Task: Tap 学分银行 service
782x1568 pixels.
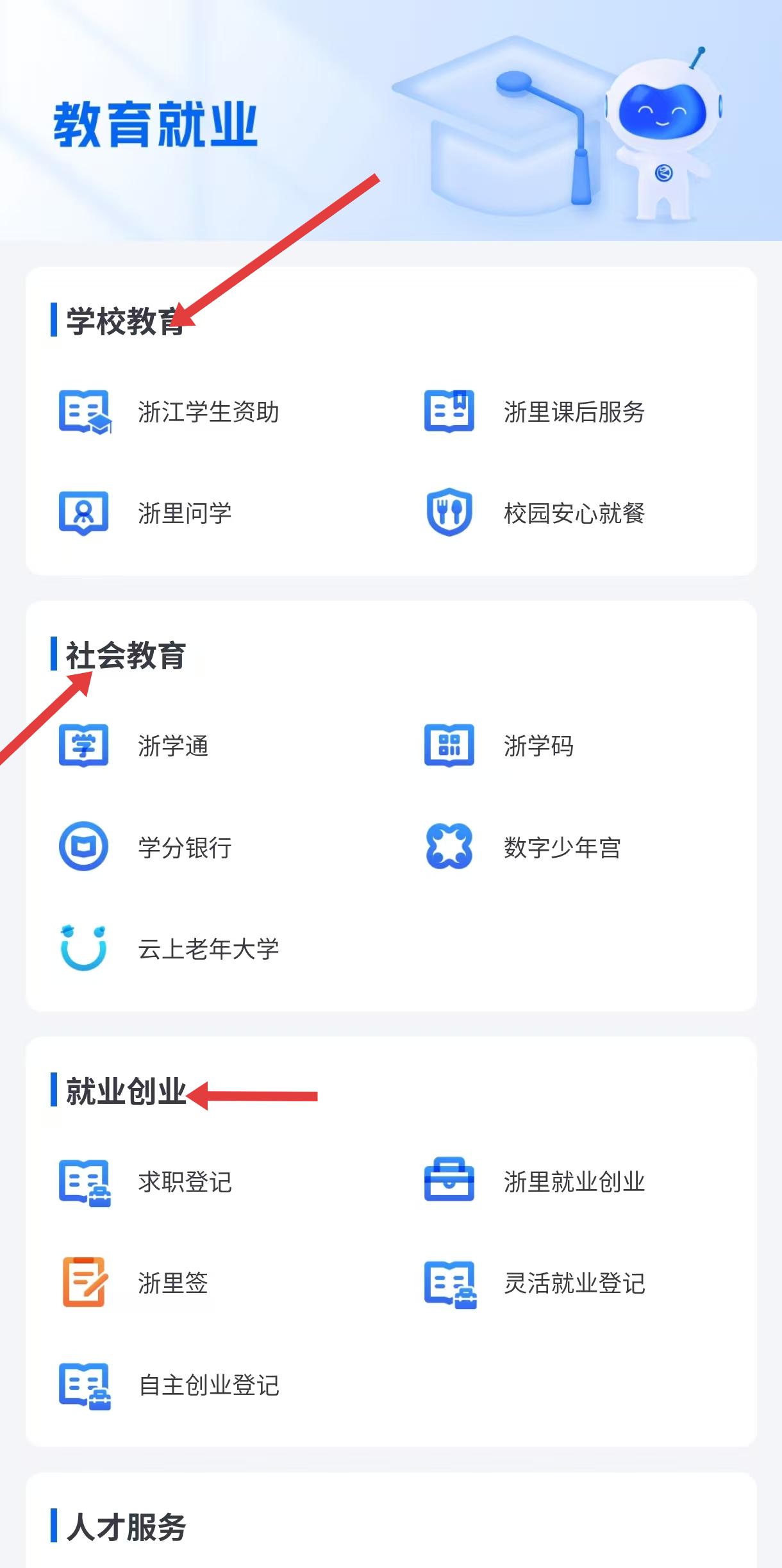Action: pyautogui.click(x=185, y=847)
